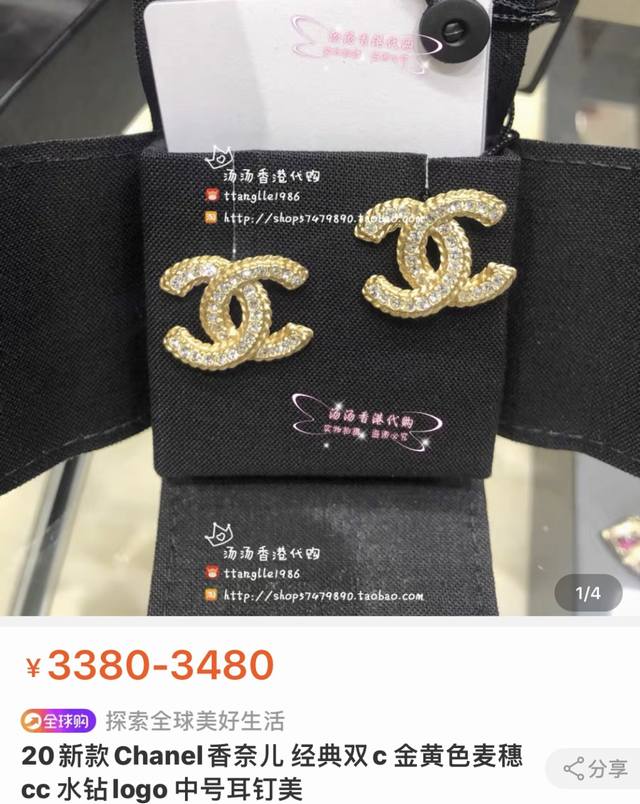Share this Chanel earring listing
Image resolution: width=640 pixels, height=804 pixels.
coord(596,769)
